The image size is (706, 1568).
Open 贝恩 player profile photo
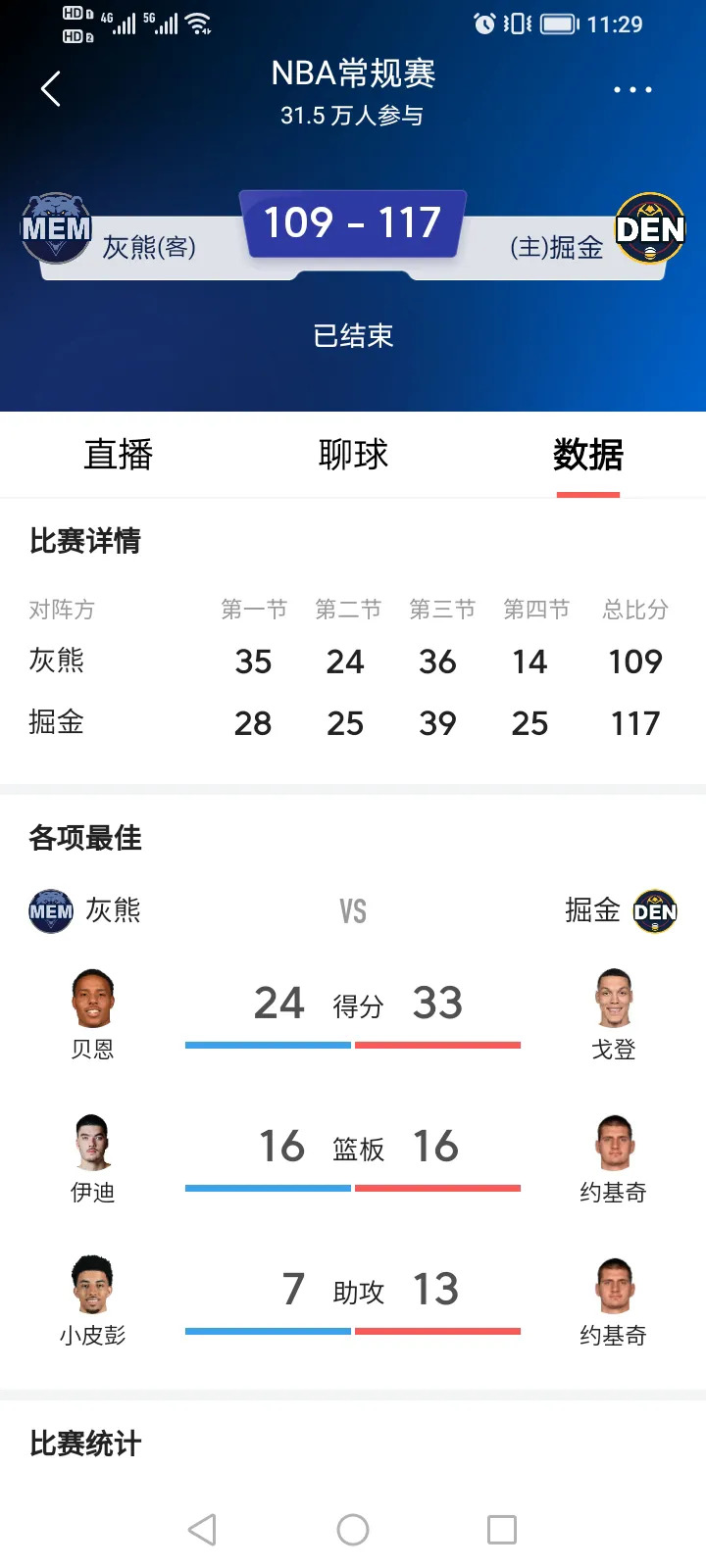coord(92,1000)
